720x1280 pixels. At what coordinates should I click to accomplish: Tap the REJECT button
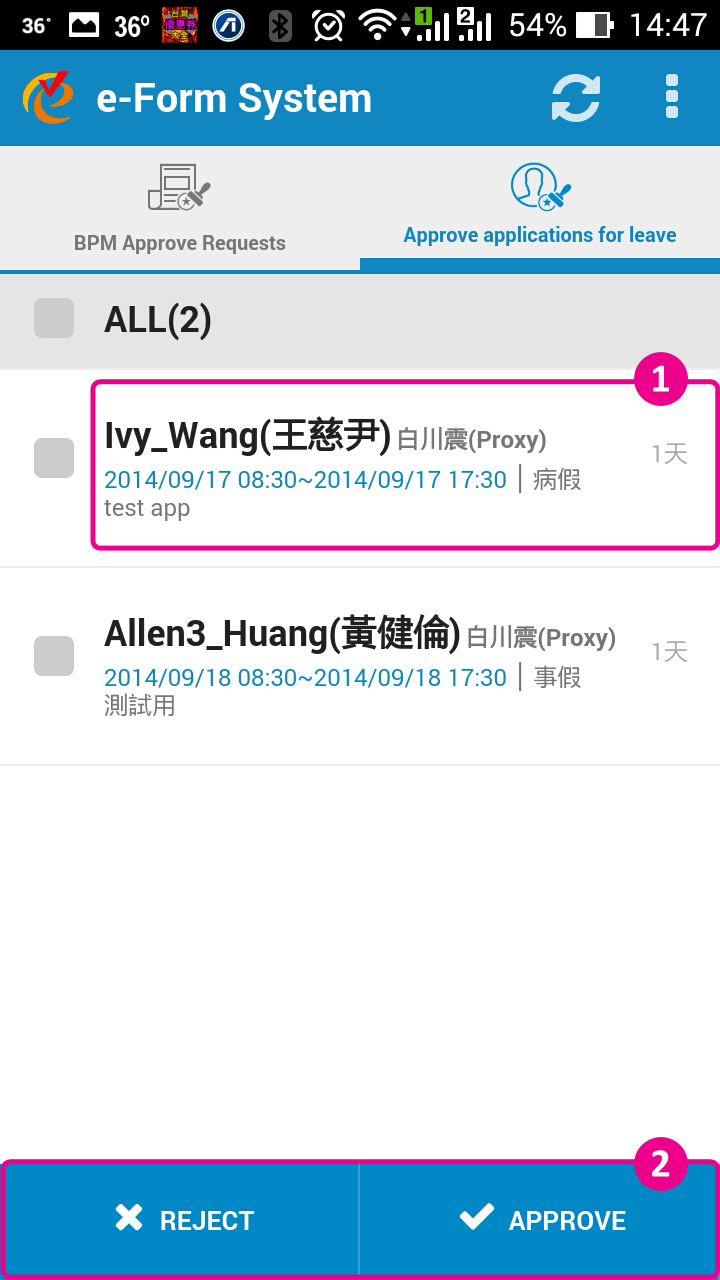click(182, 1219)
